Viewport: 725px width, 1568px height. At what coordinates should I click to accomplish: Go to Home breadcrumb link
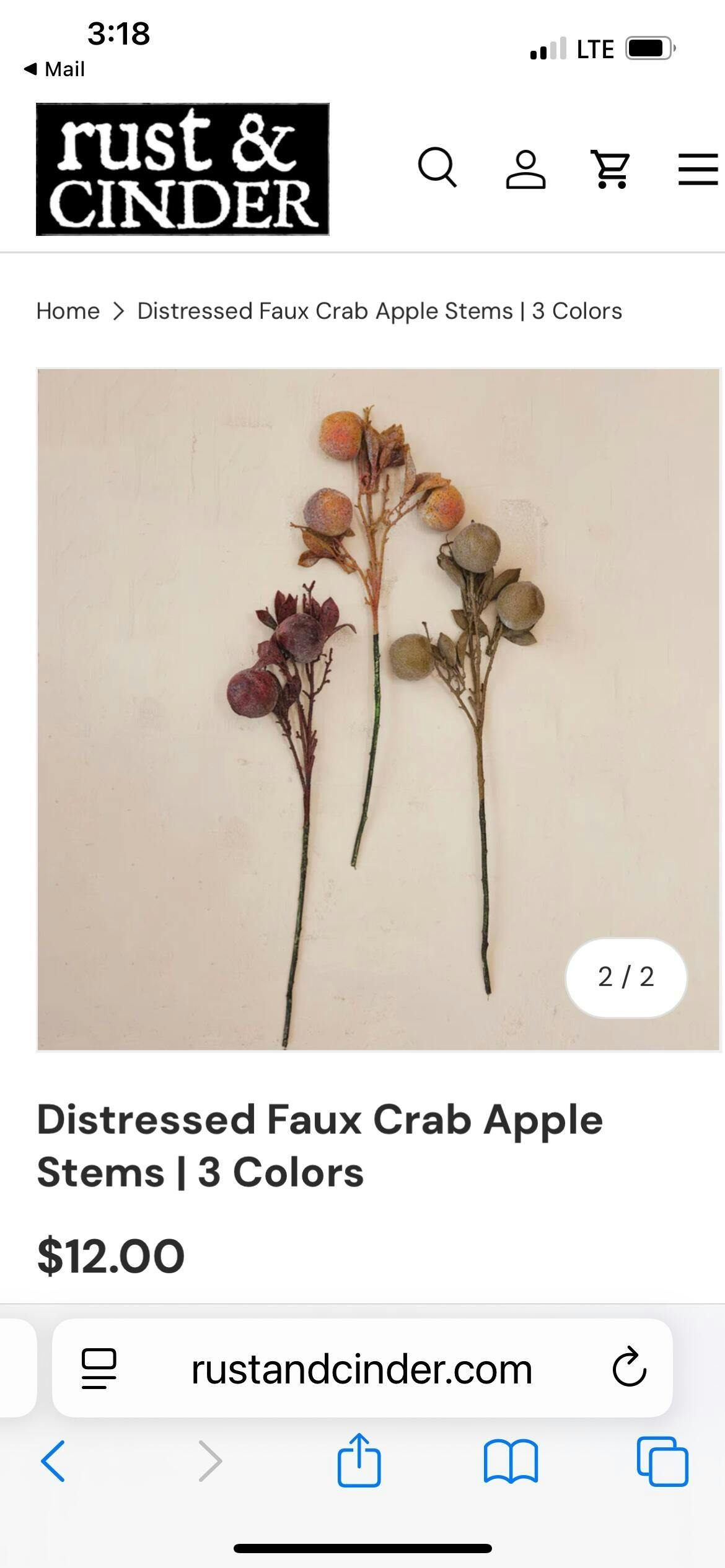68,311
